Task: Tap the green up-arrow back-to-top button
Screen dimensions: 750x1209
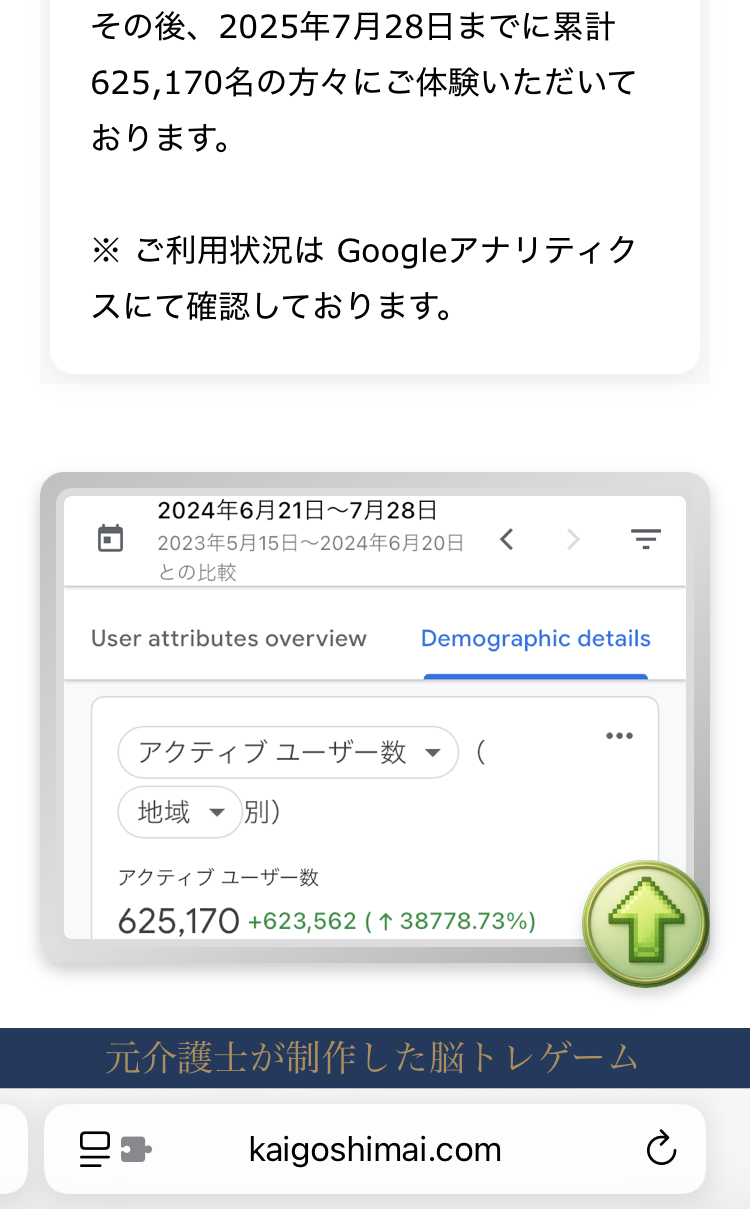Action: coord(646,924)
